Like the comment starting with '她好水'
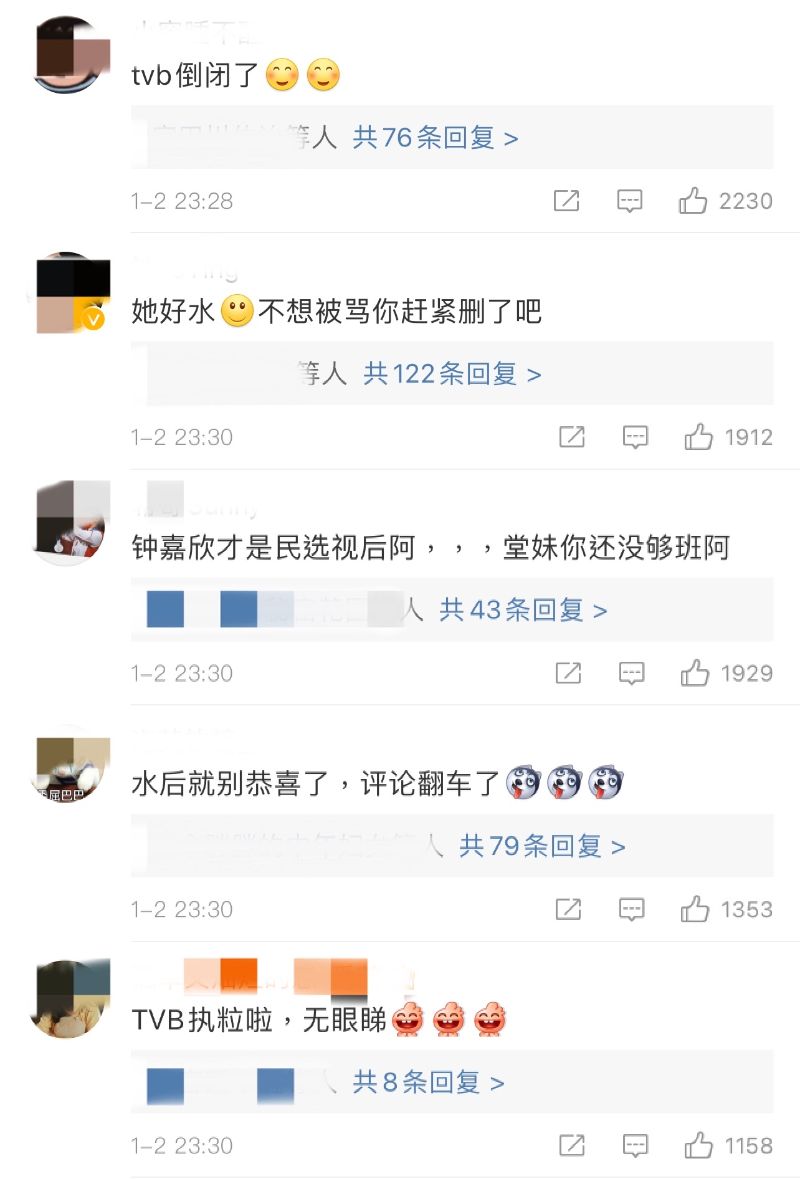 (x=698, y=437)
